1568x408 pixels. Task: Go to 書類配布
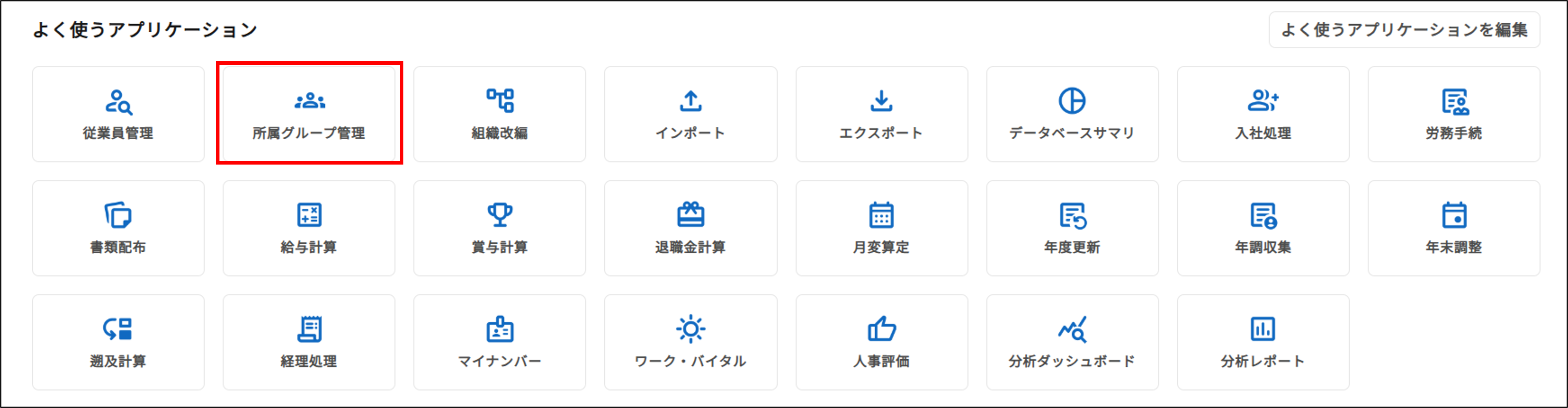118,228
